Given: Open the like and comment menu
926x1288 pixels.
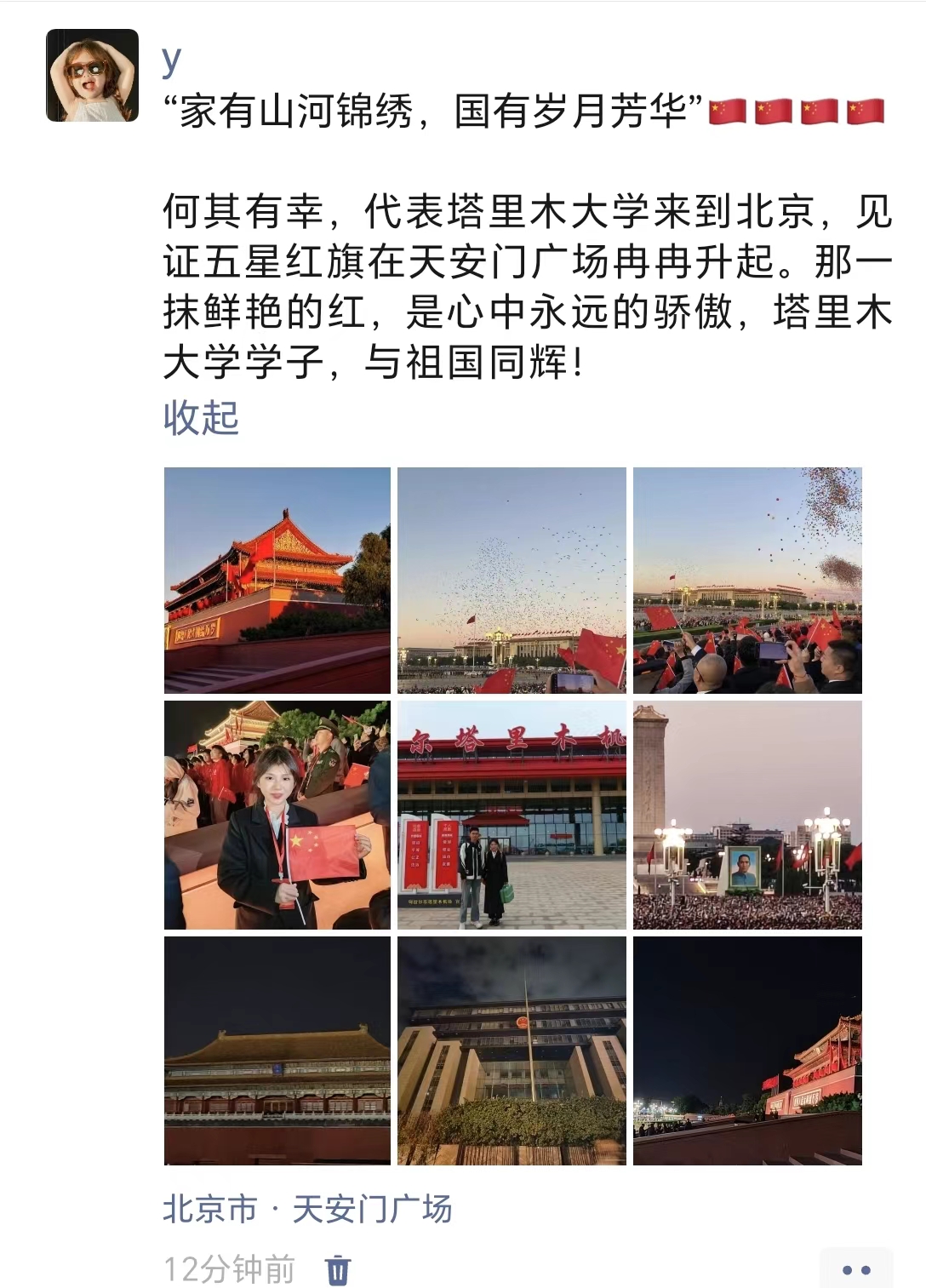Looking at the screenshot, I should tap(855, 1270).
